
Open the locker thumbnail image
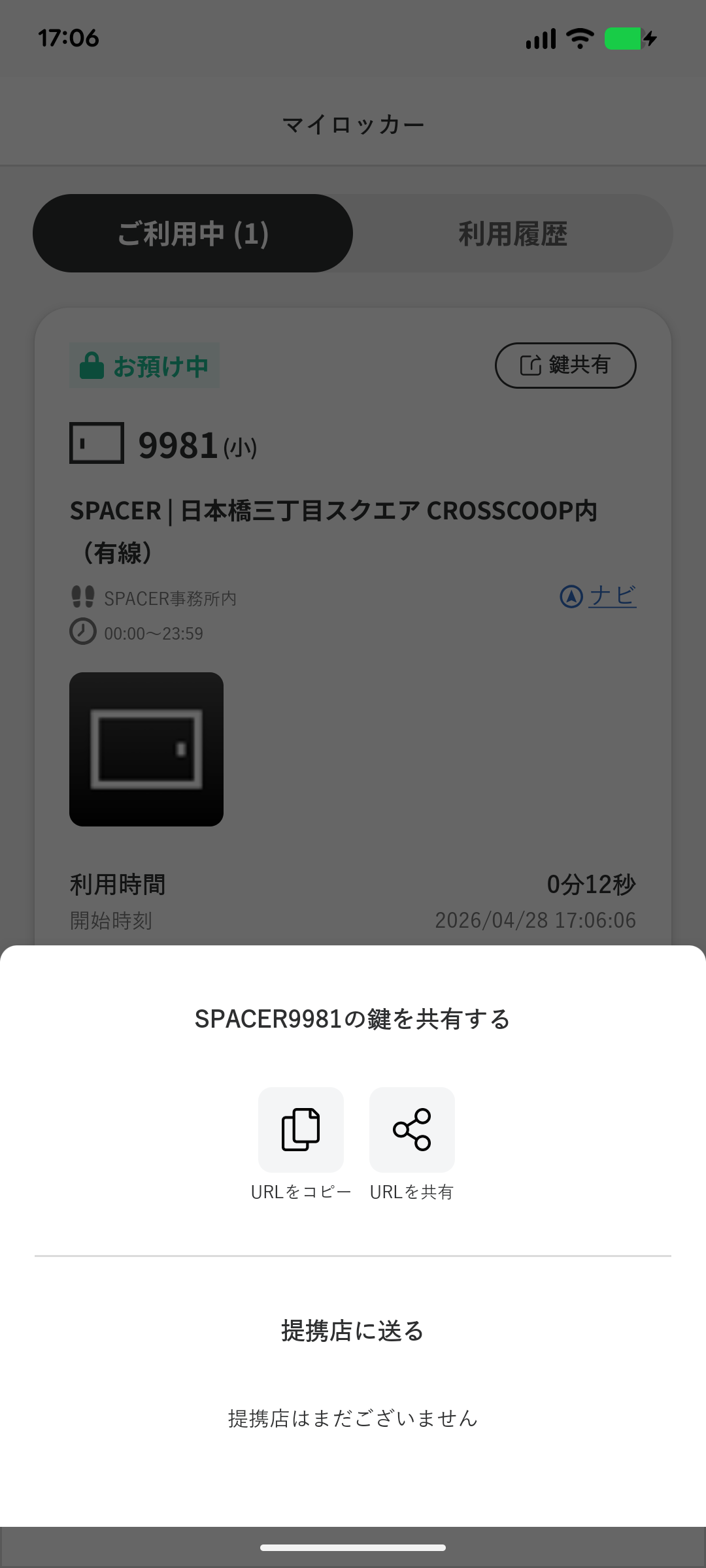(x=146, y=749)
